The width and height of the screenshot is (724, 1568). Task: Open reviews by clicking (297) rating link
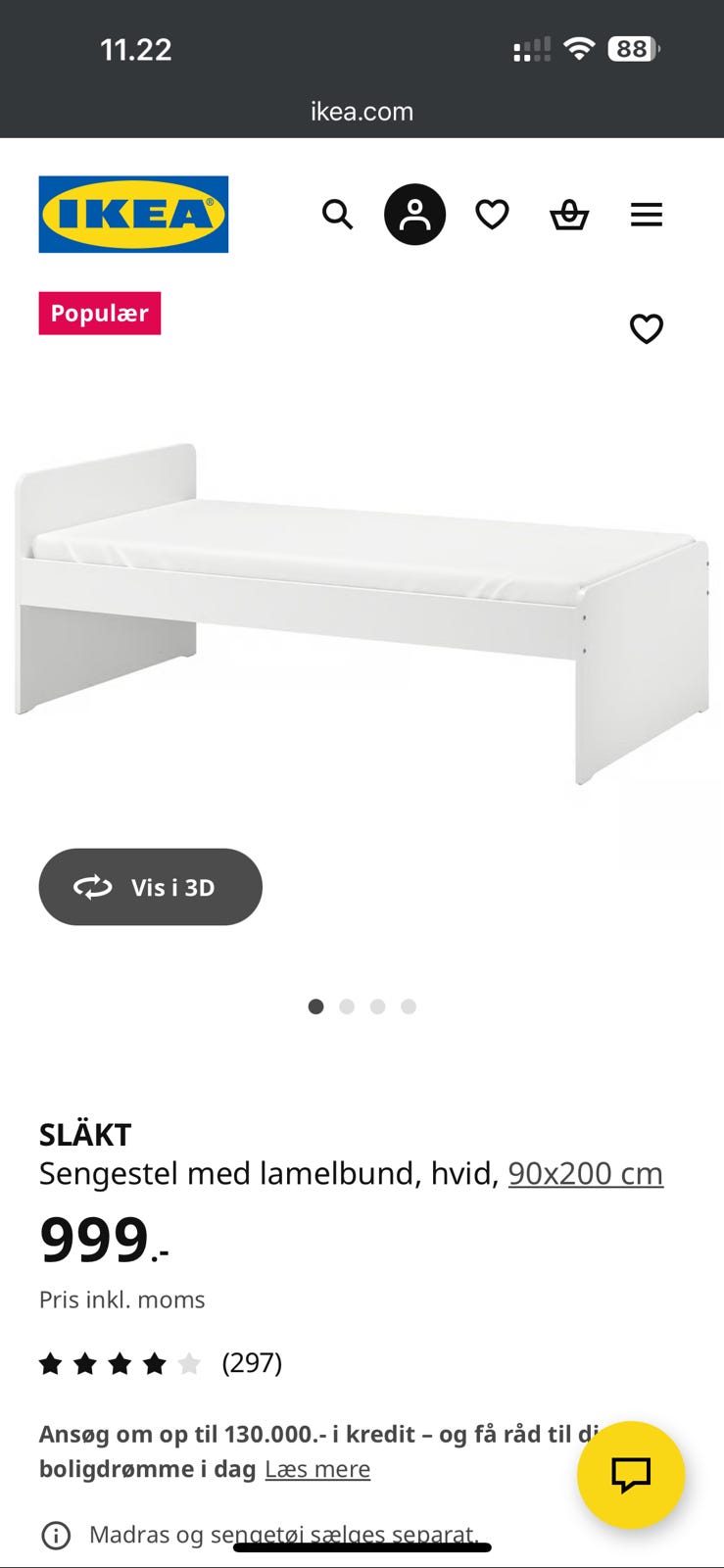[x=251, y=1362]
